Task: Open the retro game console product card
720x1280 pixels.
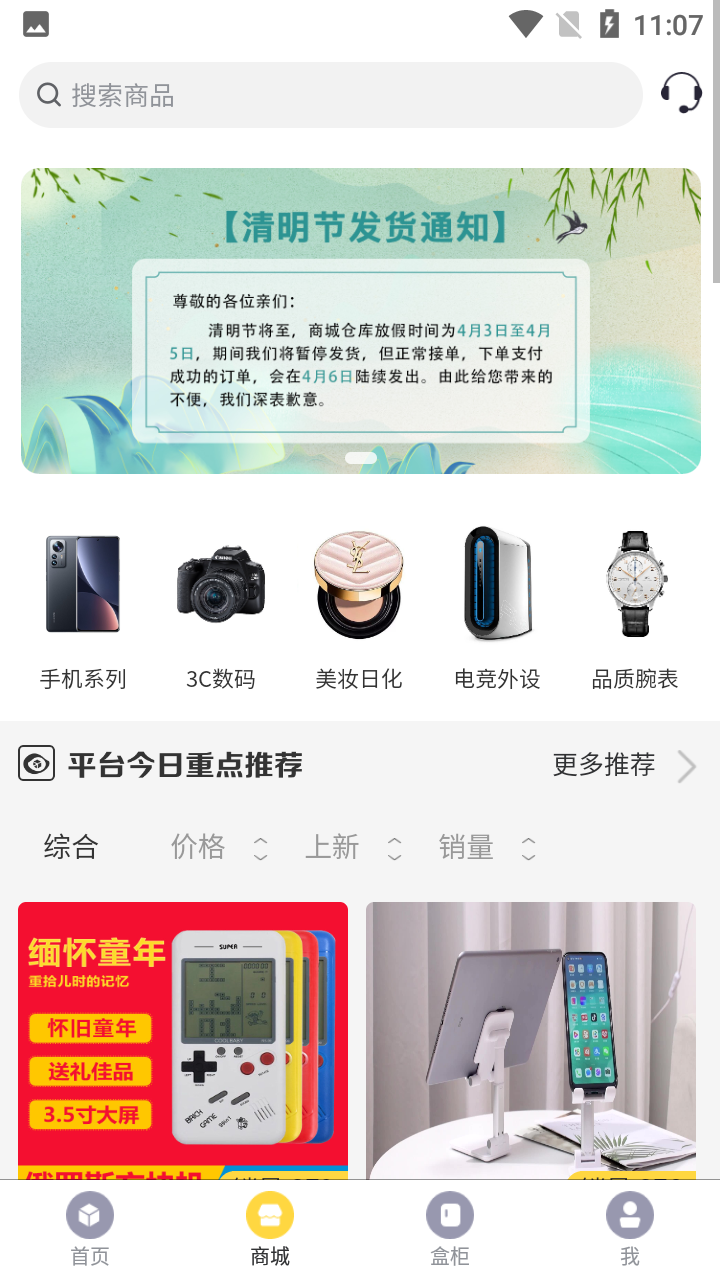Action: [x=183, y=1040]
